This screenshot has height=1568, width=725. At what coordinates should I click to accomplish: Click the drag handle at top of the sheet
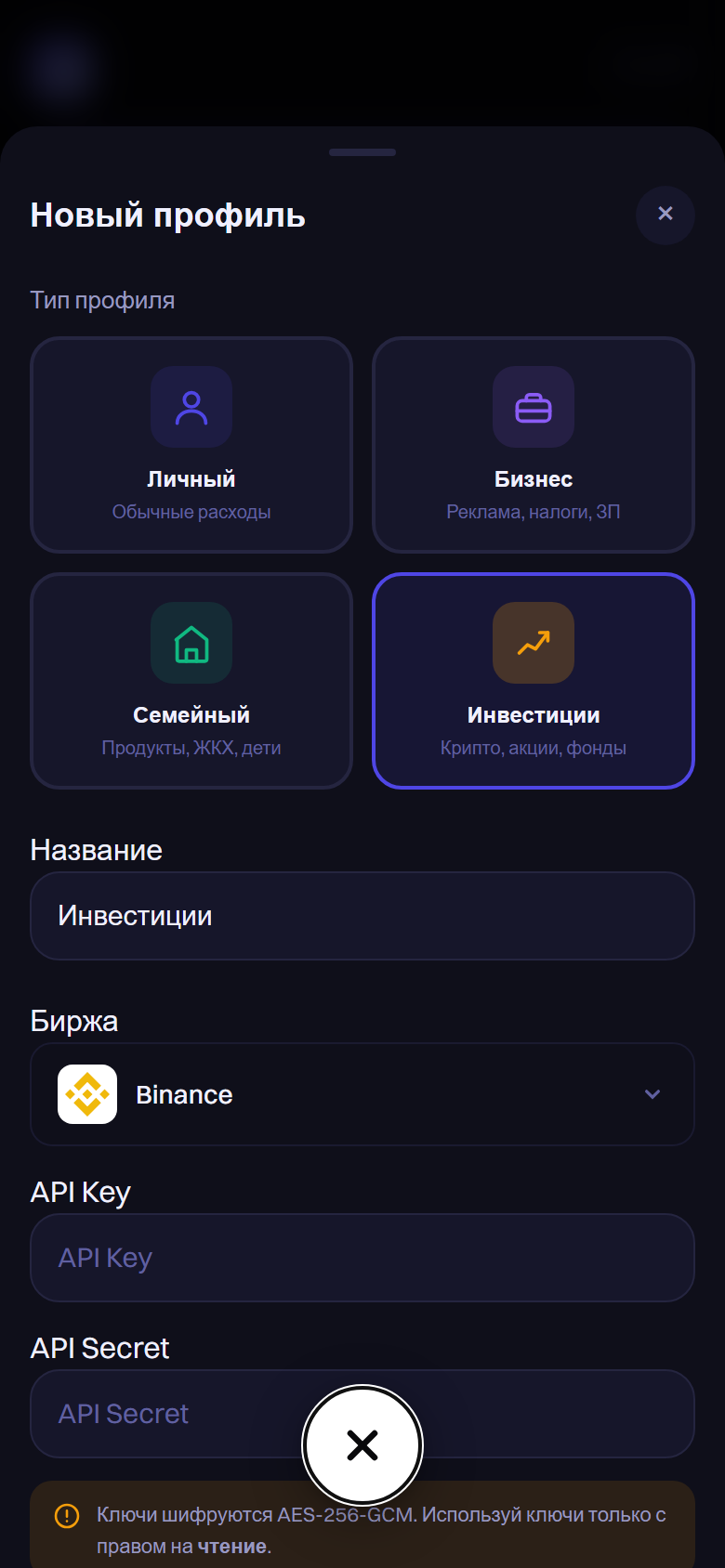pyautogui.click(x=362, y=151)
